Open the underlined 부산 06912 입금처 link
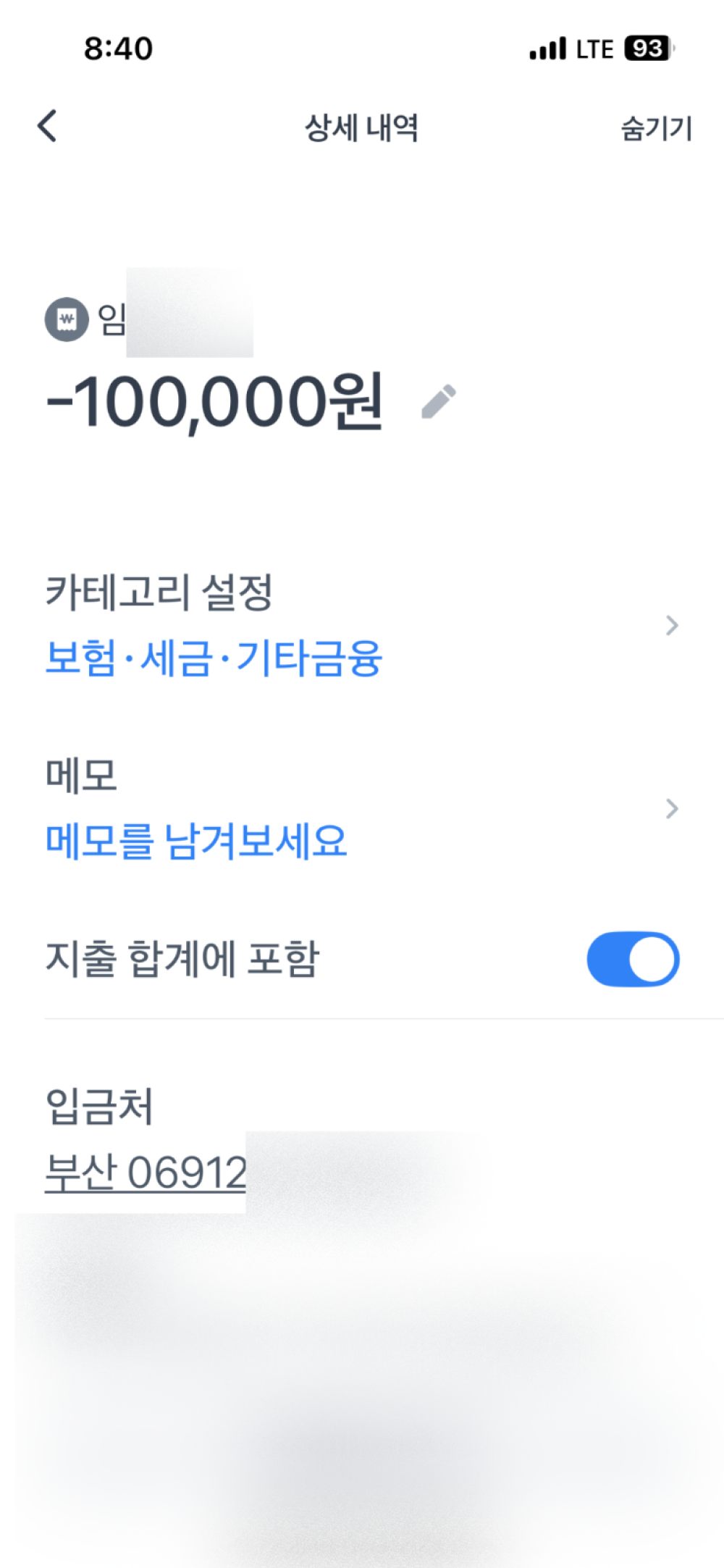The image size is (724, 1568). coord(146,1172)
